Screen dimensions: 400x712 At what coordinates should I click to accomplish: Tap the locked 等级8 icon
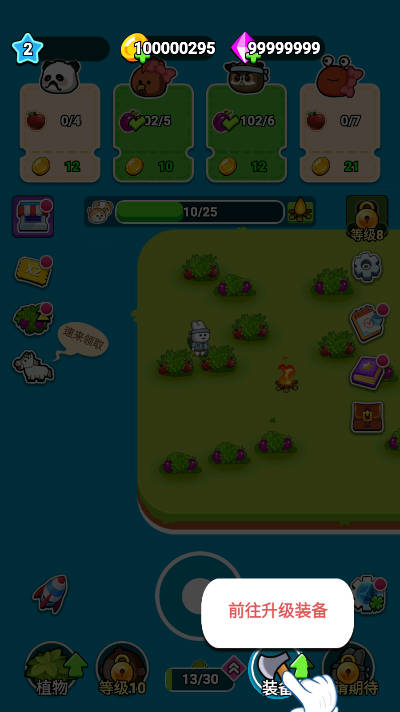click(x=367, y=218)
